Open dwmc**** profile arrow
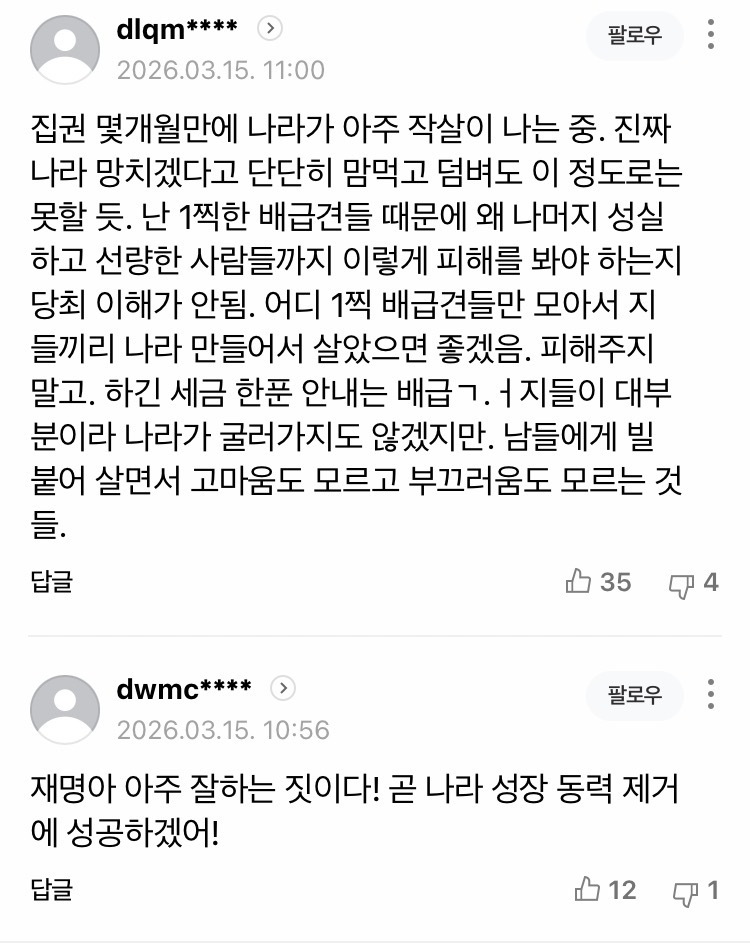 tap(285, 688)
